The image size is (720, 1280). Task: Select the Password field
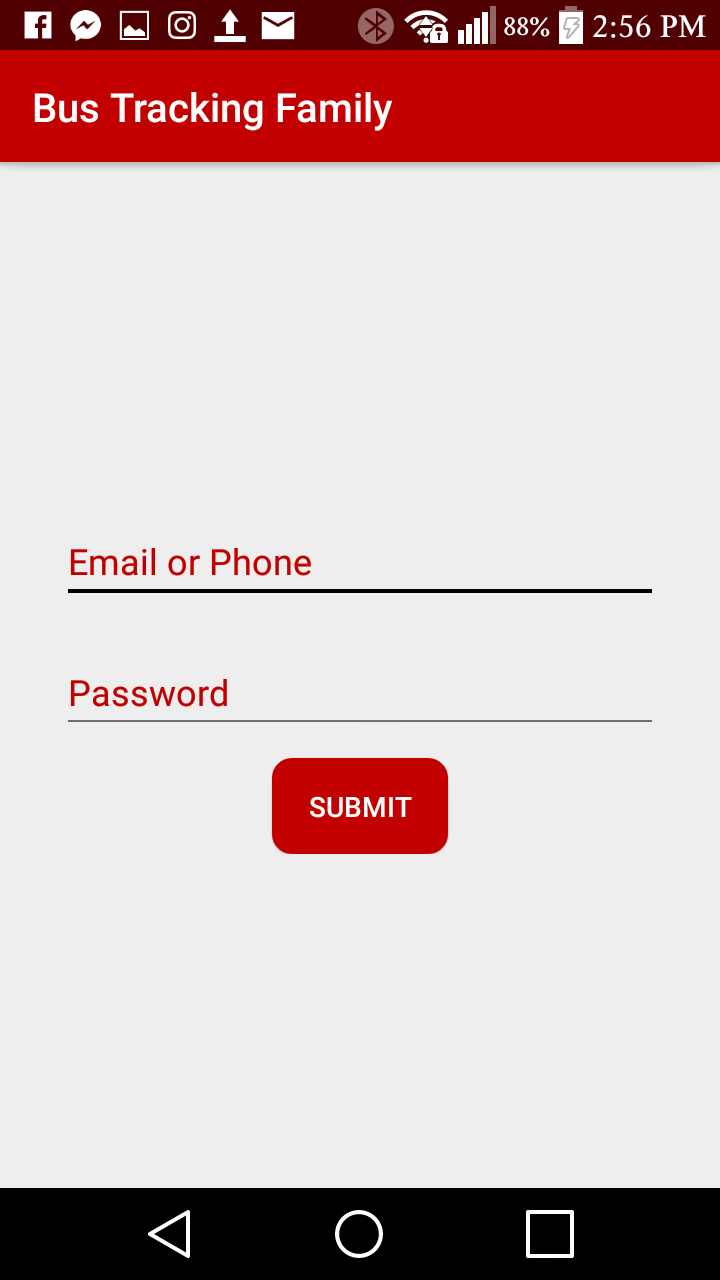(360, 694)
